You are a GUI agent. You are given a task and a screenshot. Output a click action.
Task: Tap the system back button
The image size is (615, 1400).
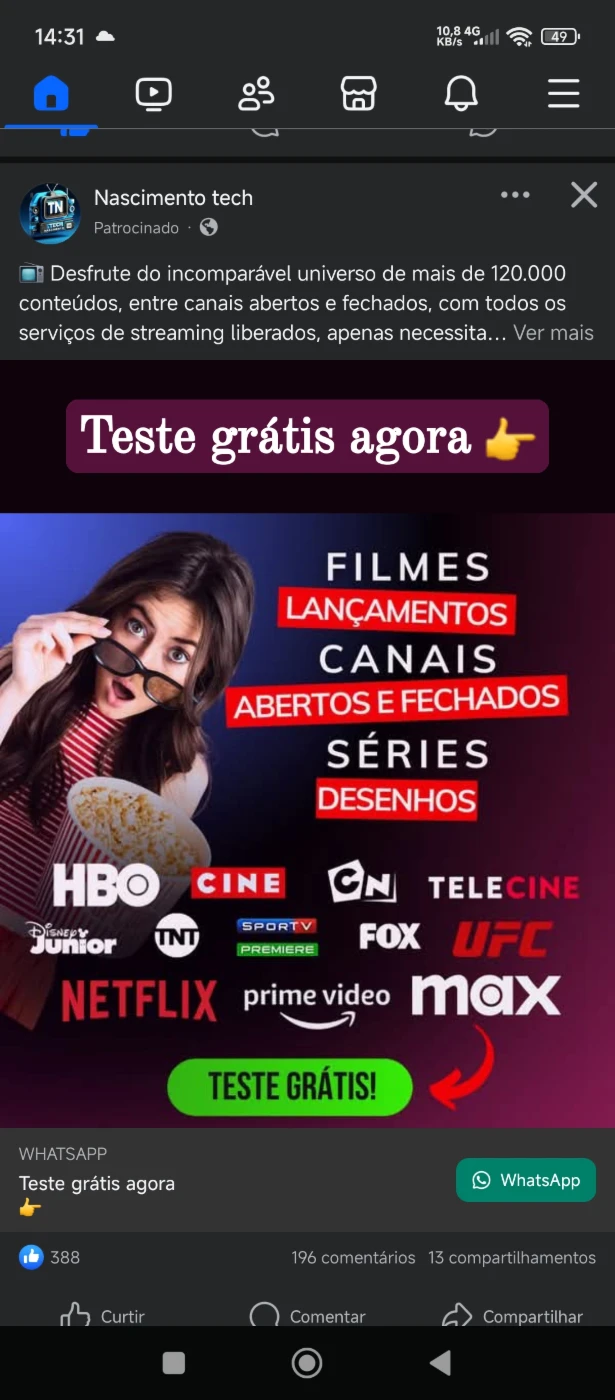(439, 1362)
